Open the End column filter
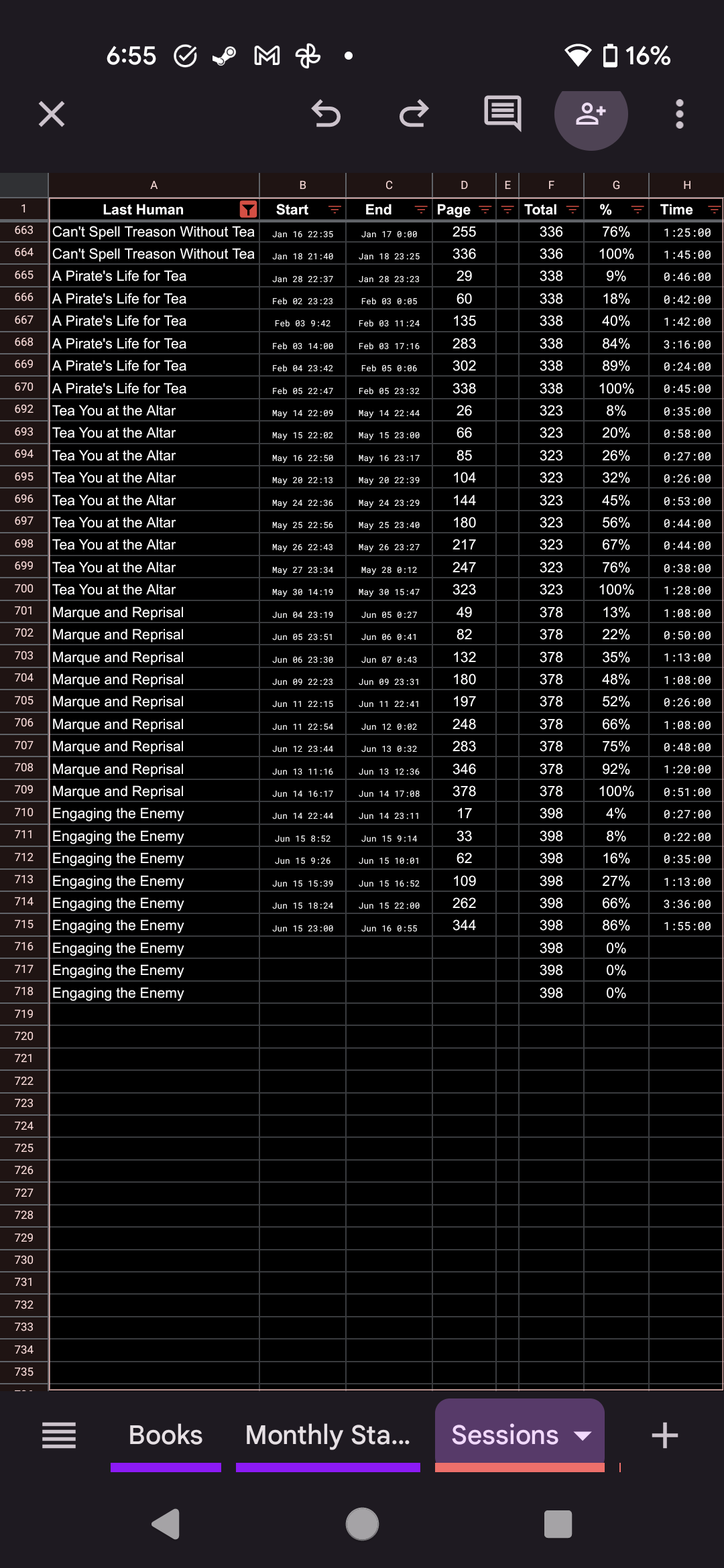The height and width of the screenshot is (1568, 724). [421, 210]
